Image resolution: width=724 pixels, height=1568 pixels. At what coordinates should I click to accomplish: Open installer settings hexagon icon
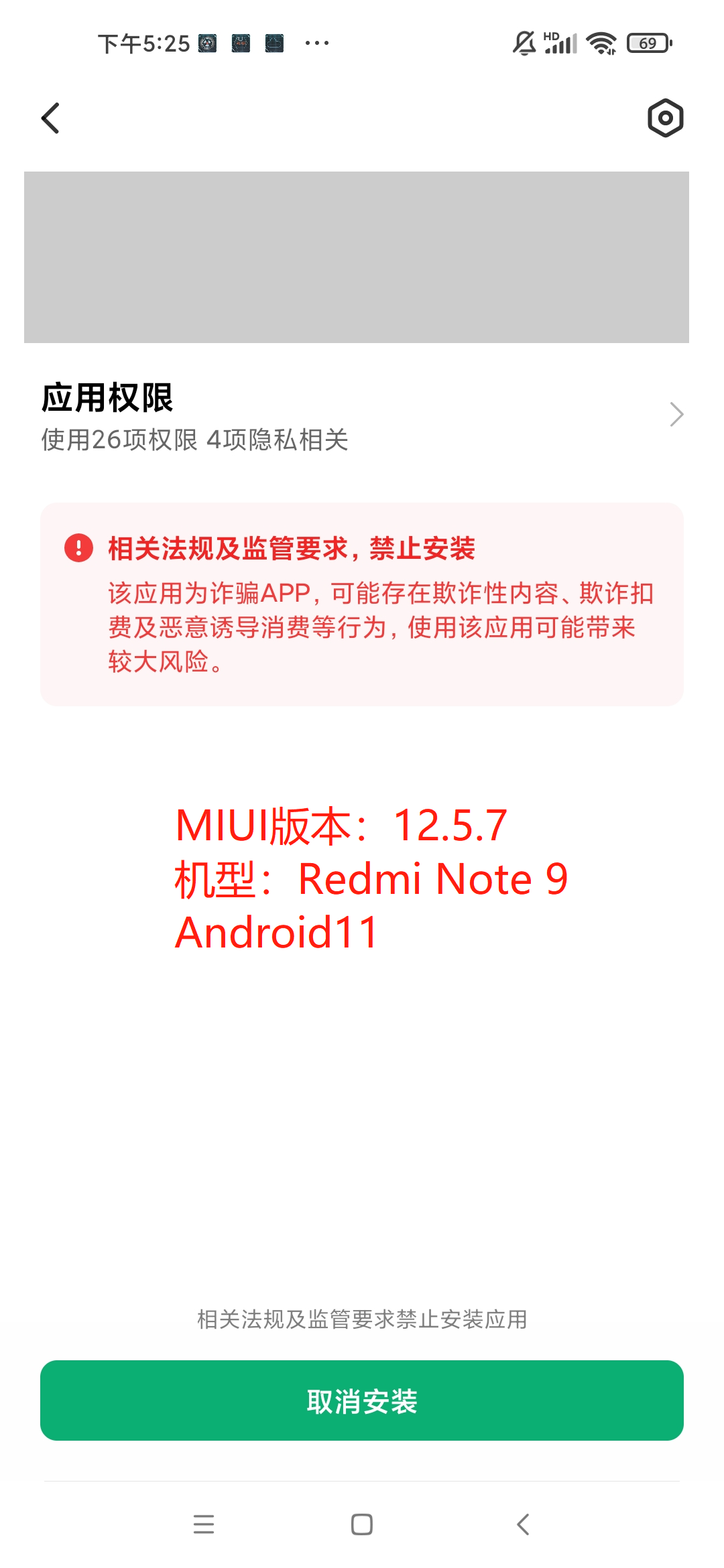(x=664, y=119)
